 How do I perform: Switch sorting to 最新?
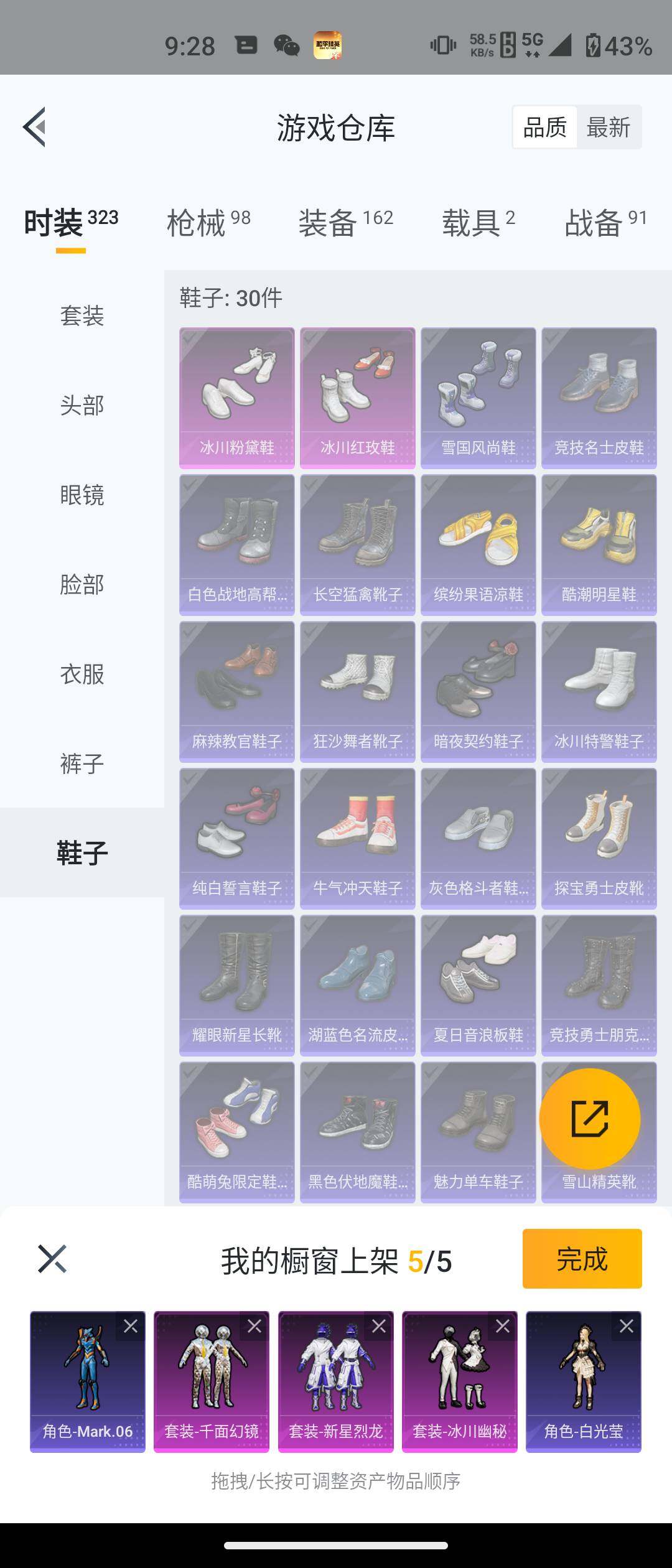coord(610,126)
